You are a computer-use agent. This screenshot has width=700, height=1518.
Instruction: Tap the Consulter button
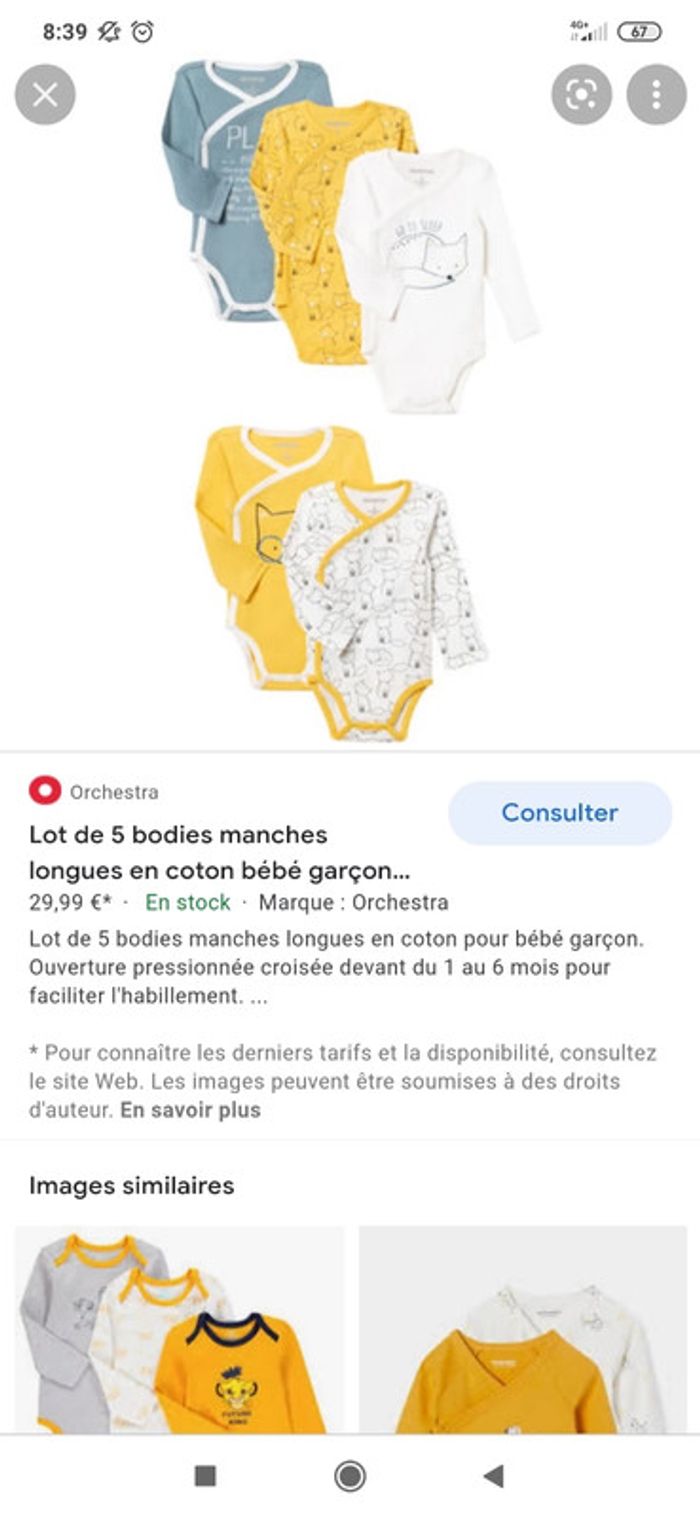tap(559, 813)
